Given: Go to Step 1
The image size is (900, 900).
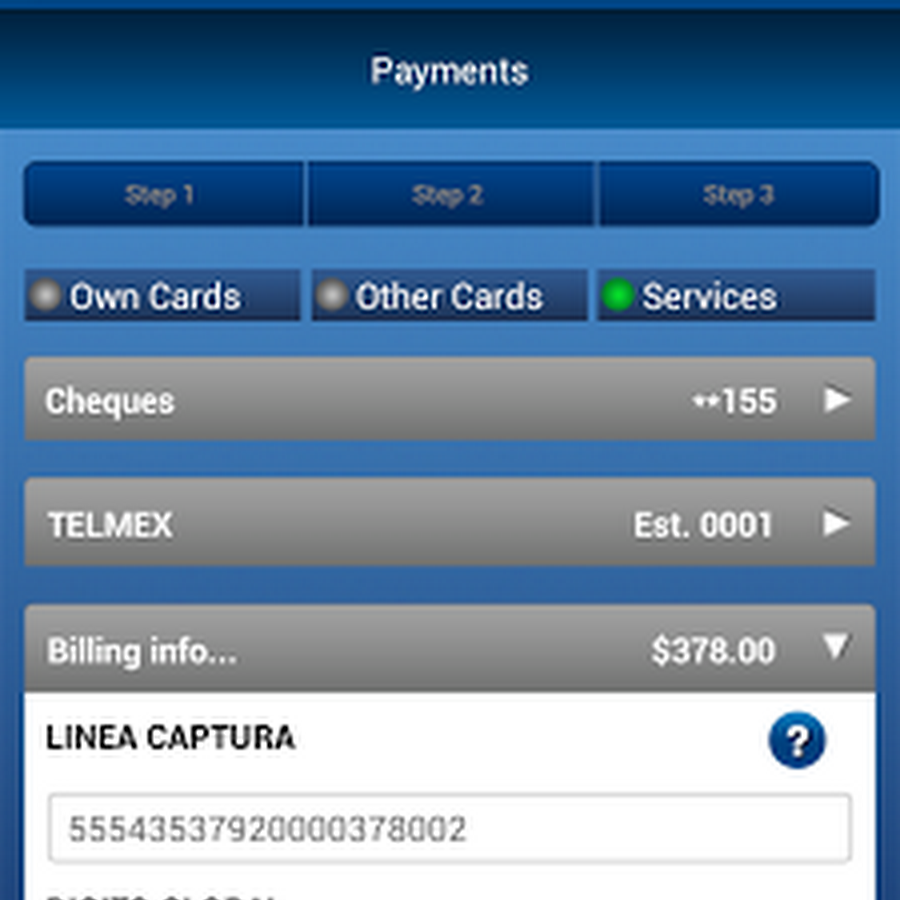Looking at the screenshot, I should pyautogui.click(x=162, y=194).
